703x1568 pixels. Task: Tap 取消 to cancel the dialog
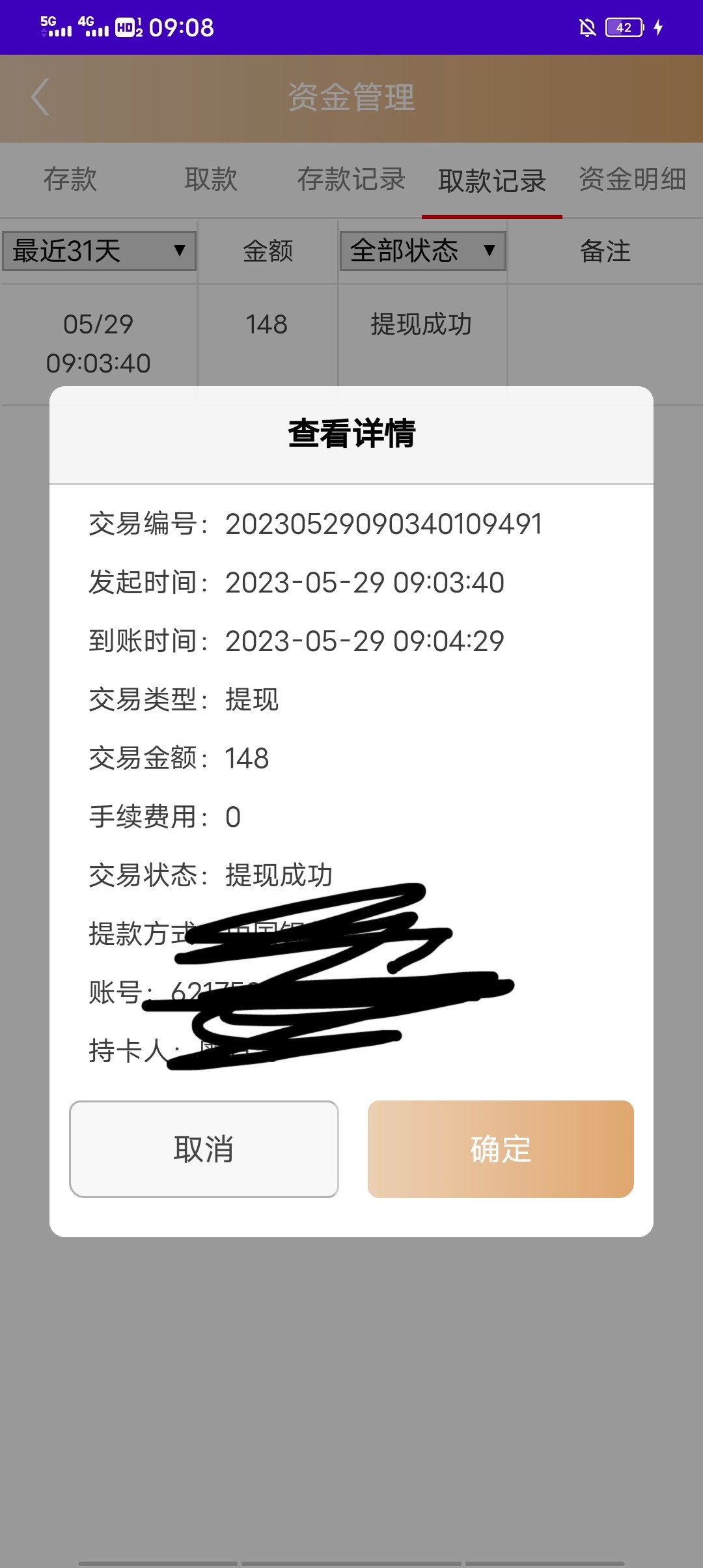204,1149
